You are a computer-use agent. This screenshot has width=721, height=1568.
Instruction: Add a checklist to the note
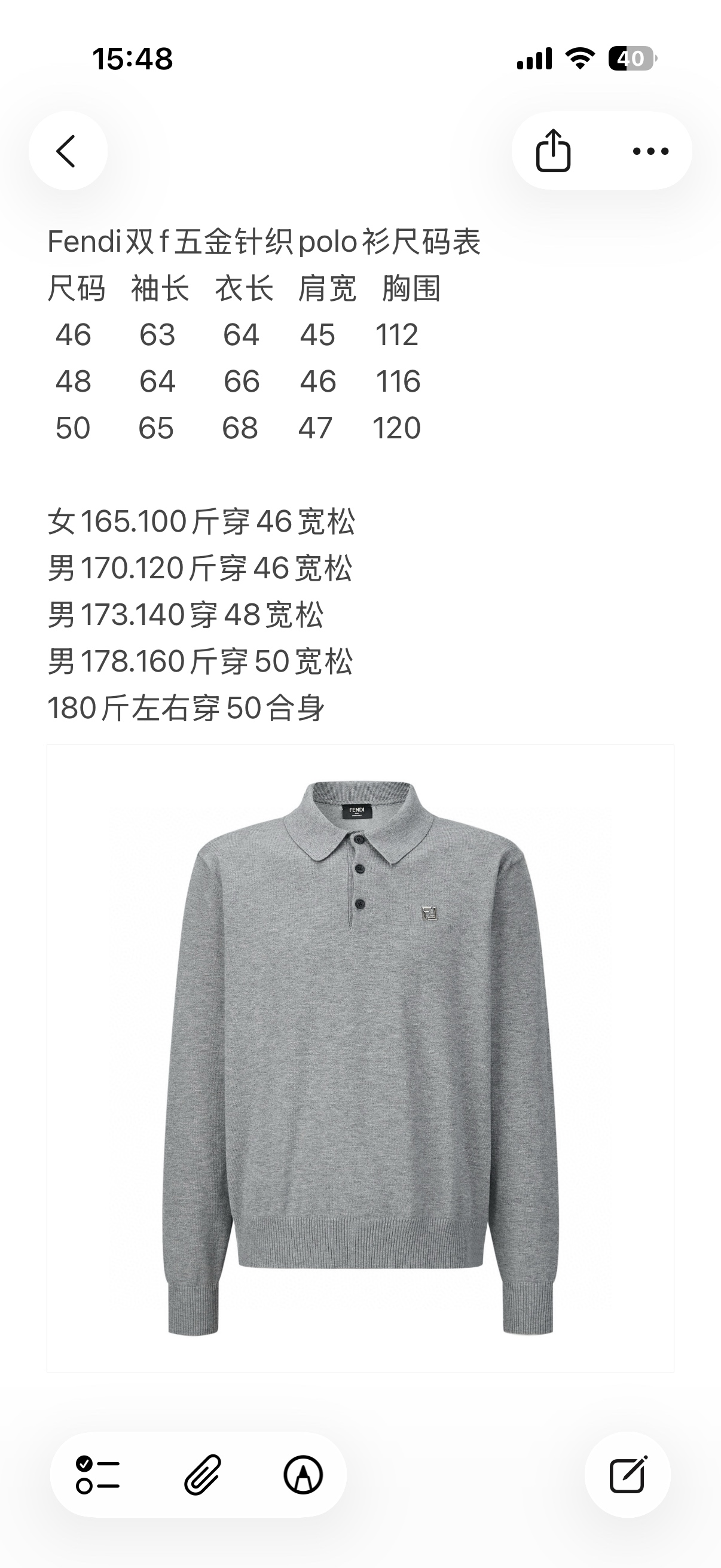[x=97, y=1475]
